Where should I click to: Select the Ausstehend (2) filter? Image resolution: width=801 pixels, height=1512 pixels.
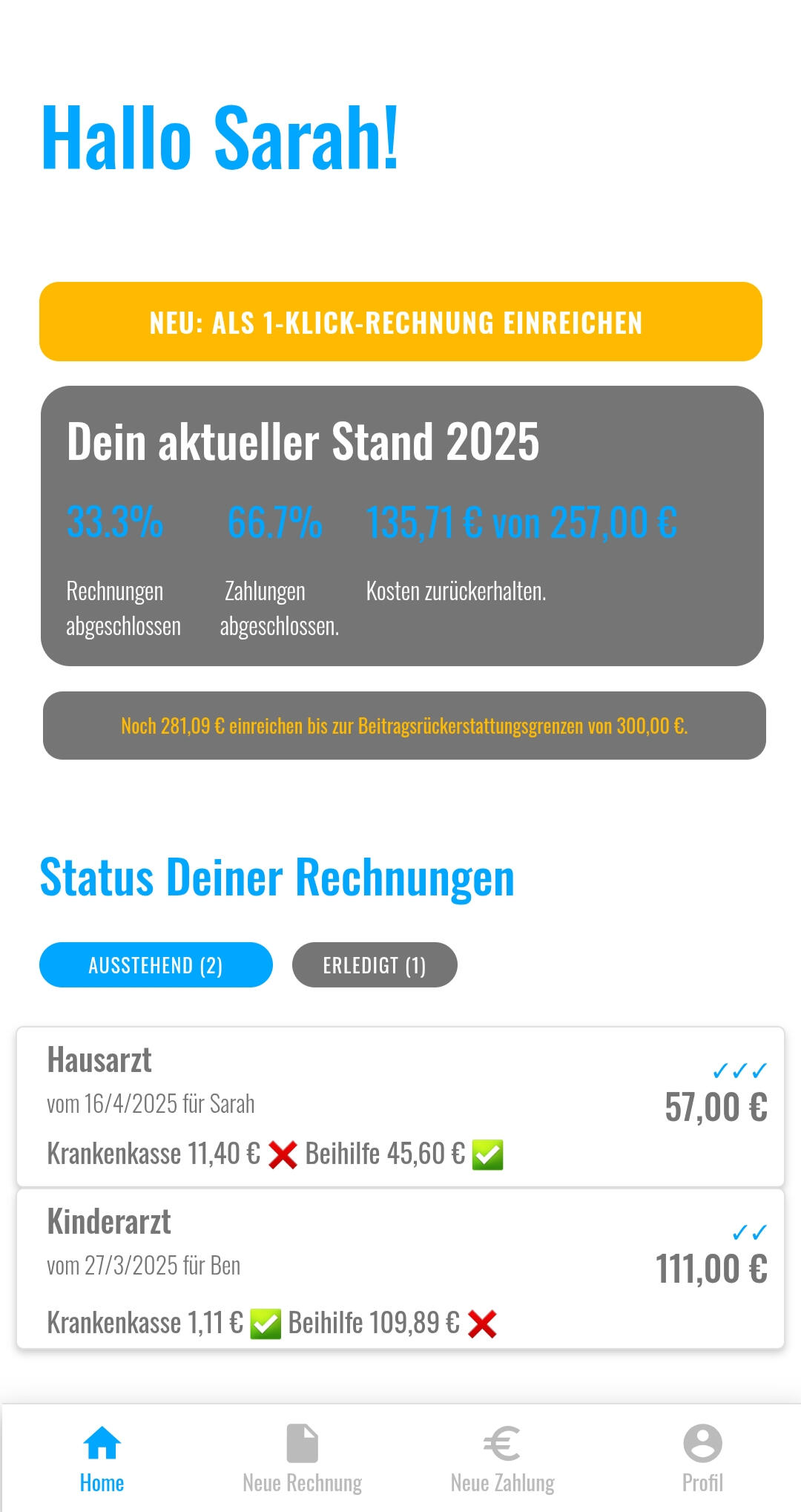(156, 965)
